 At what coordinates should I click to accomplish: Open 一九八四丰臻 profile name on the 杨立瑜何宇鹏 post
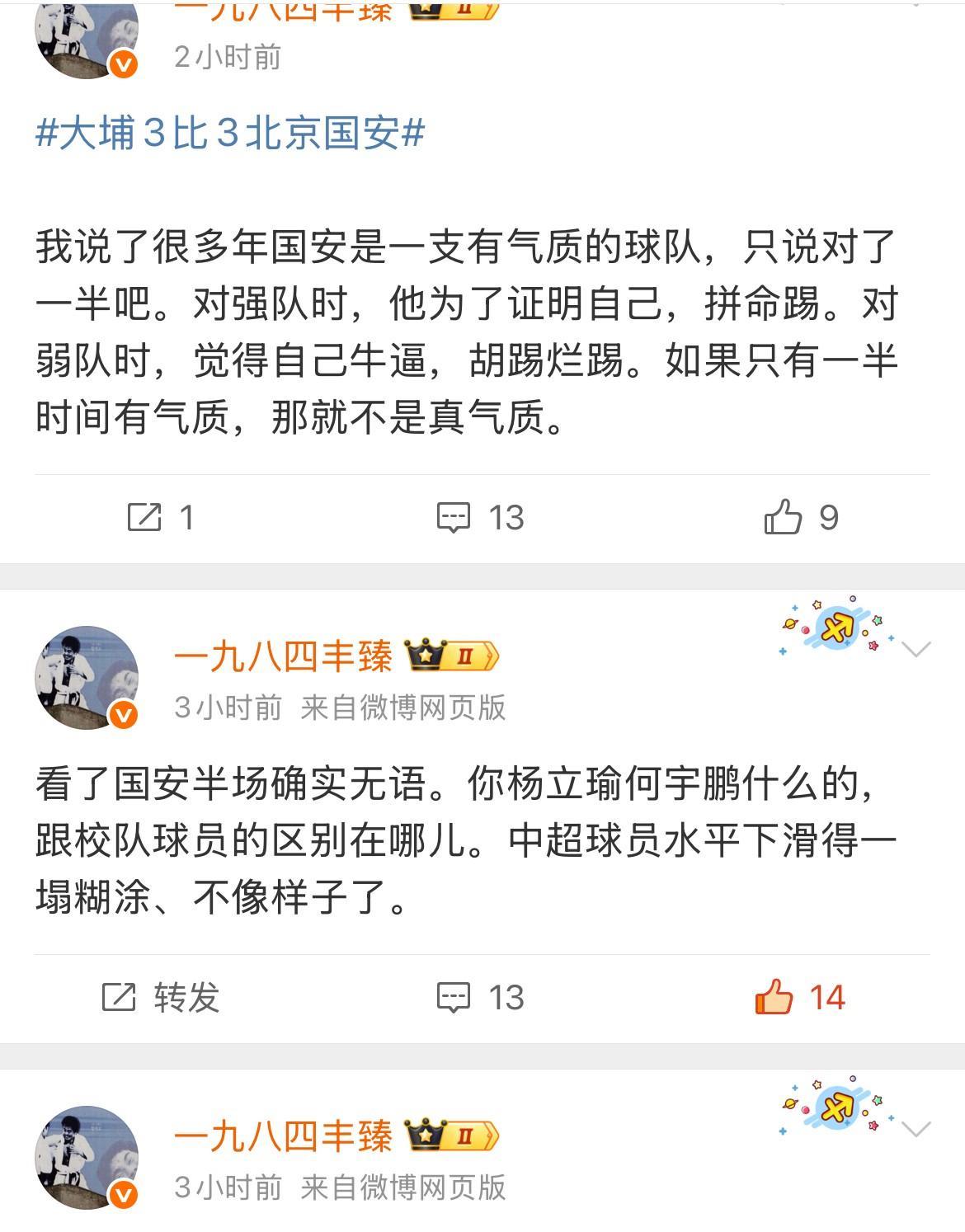click(x=283, y=656)
